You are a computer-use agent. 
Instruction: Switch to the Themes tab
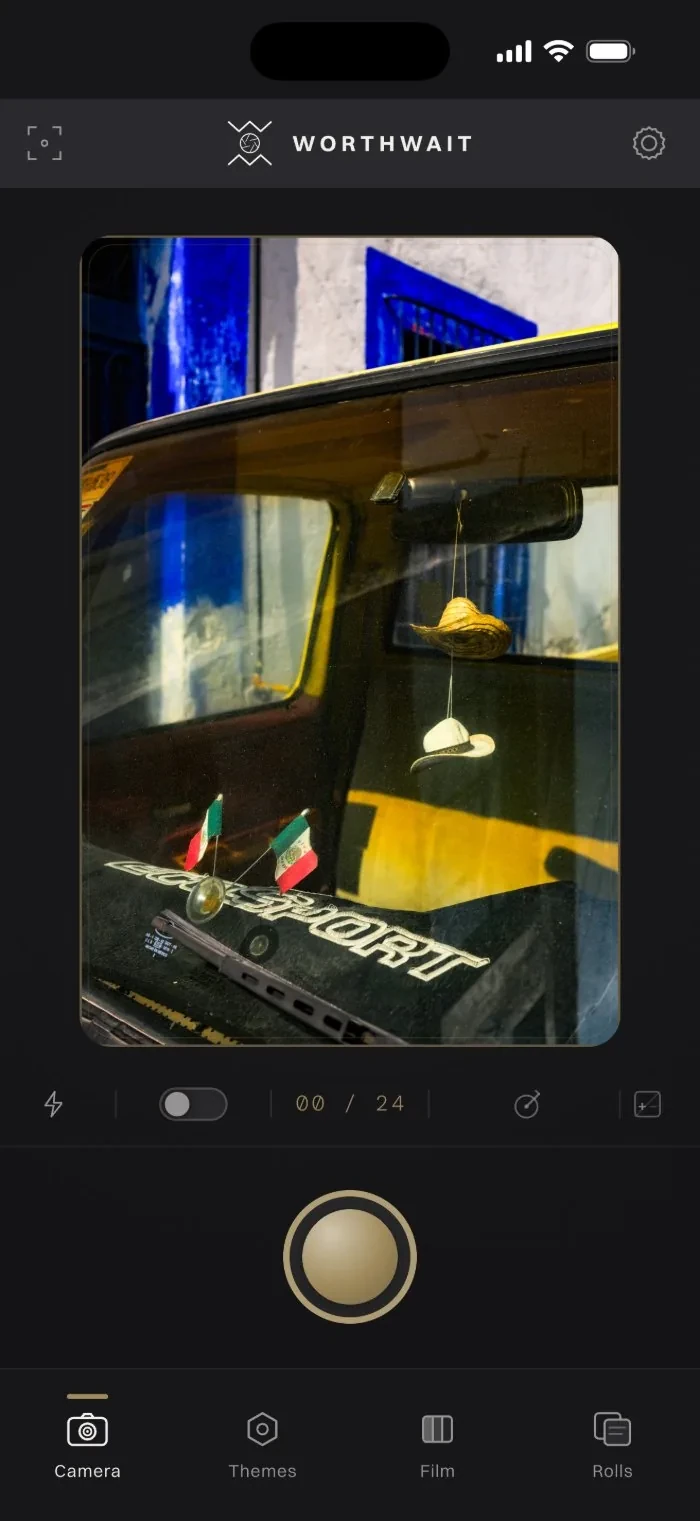pos(262,1445)
